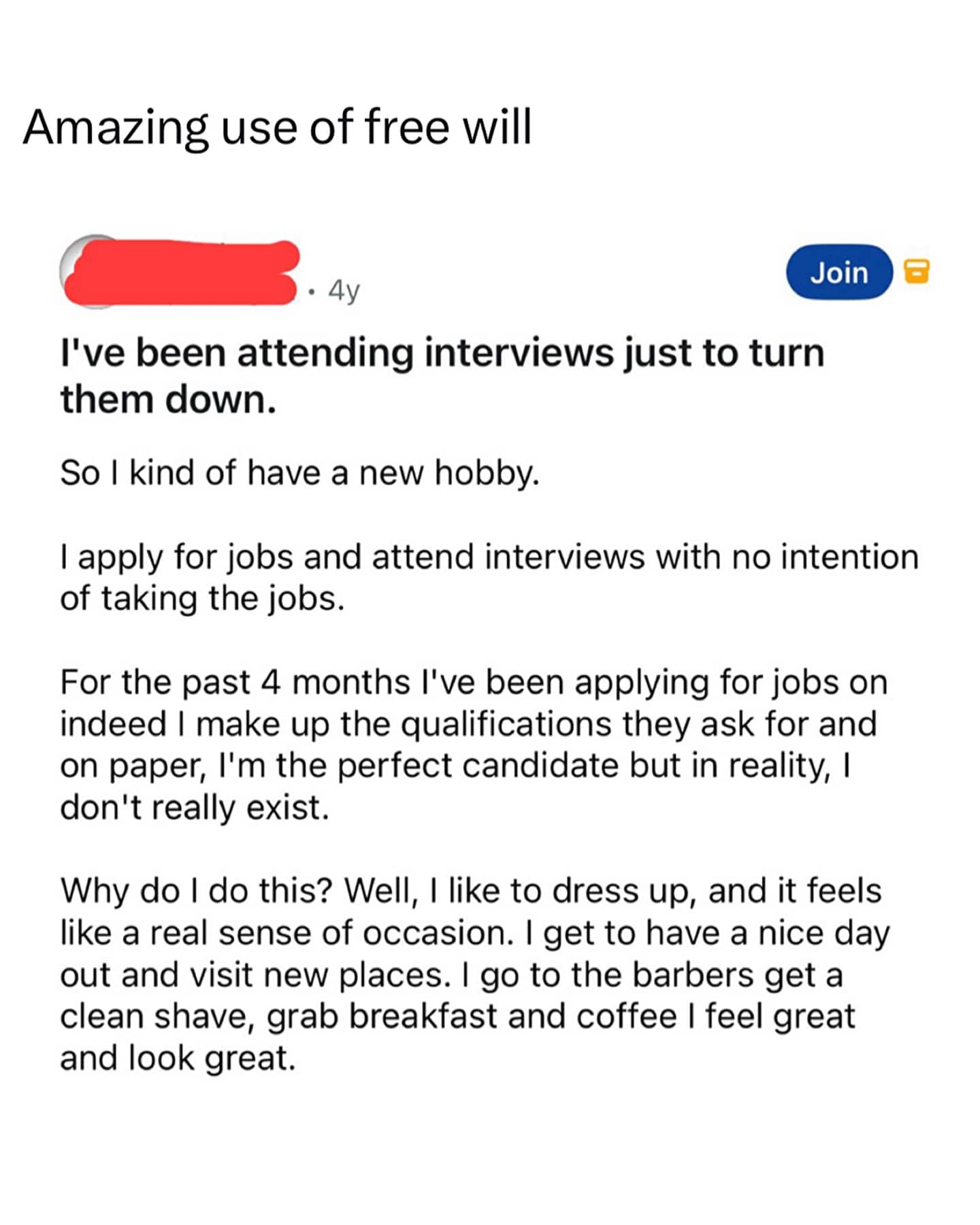Click the dot separator before the timestamp
The image size is (980, 1225).
312,293
